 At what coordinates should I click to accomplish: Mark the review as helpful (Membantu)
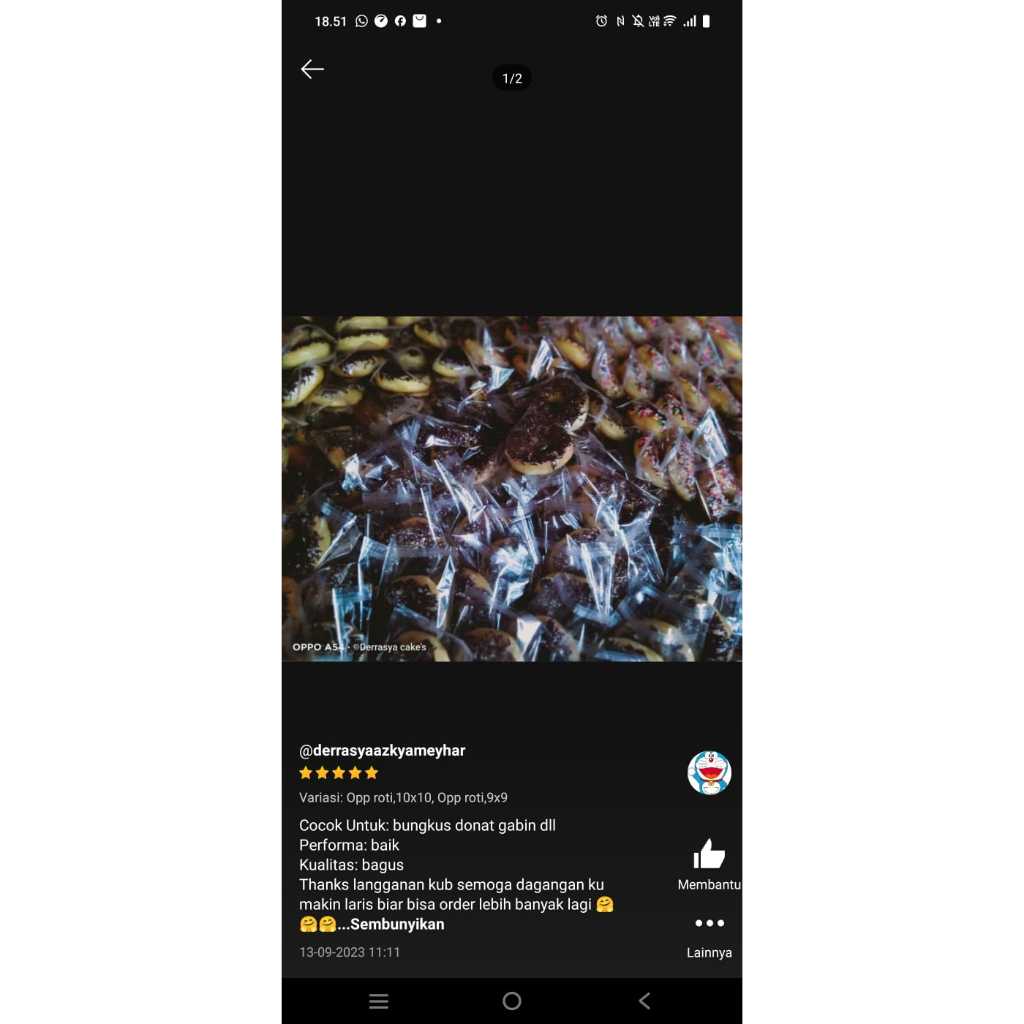coord(709,856)
